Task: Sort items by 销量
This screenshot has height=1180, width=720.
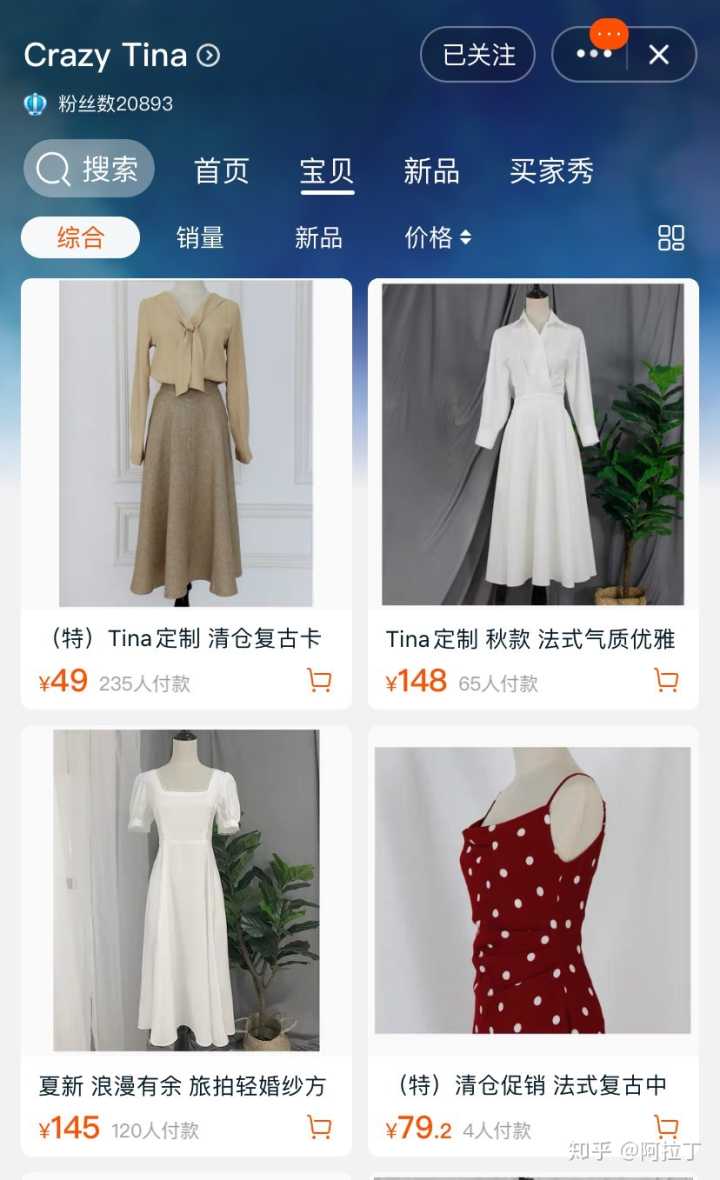Action: (x=200, y=238)
